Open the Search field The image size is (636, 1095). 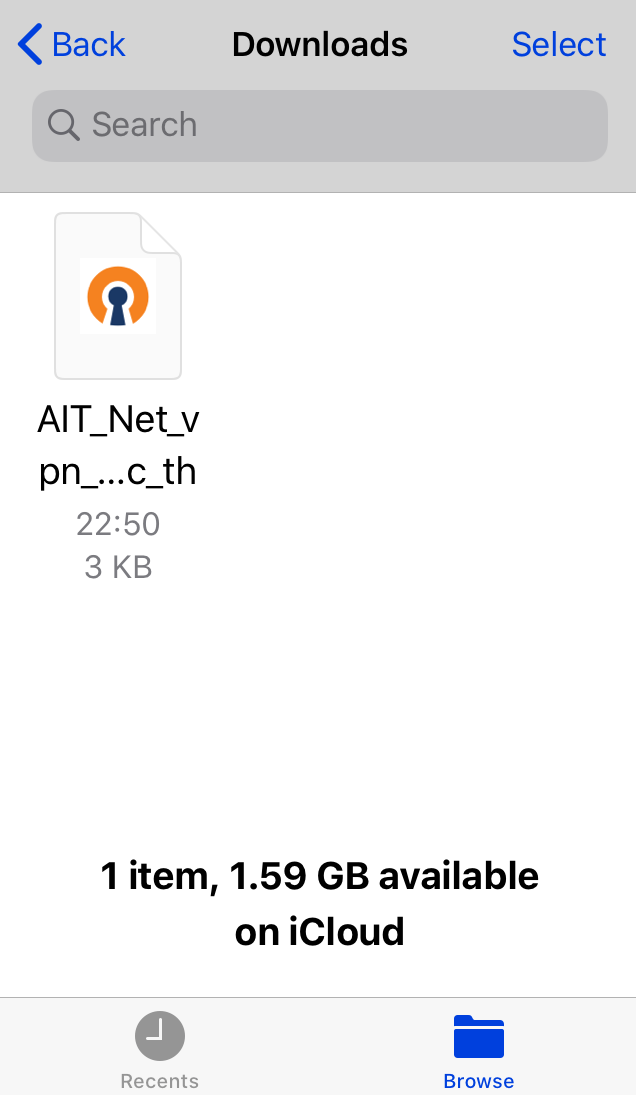tap(320, 126)
